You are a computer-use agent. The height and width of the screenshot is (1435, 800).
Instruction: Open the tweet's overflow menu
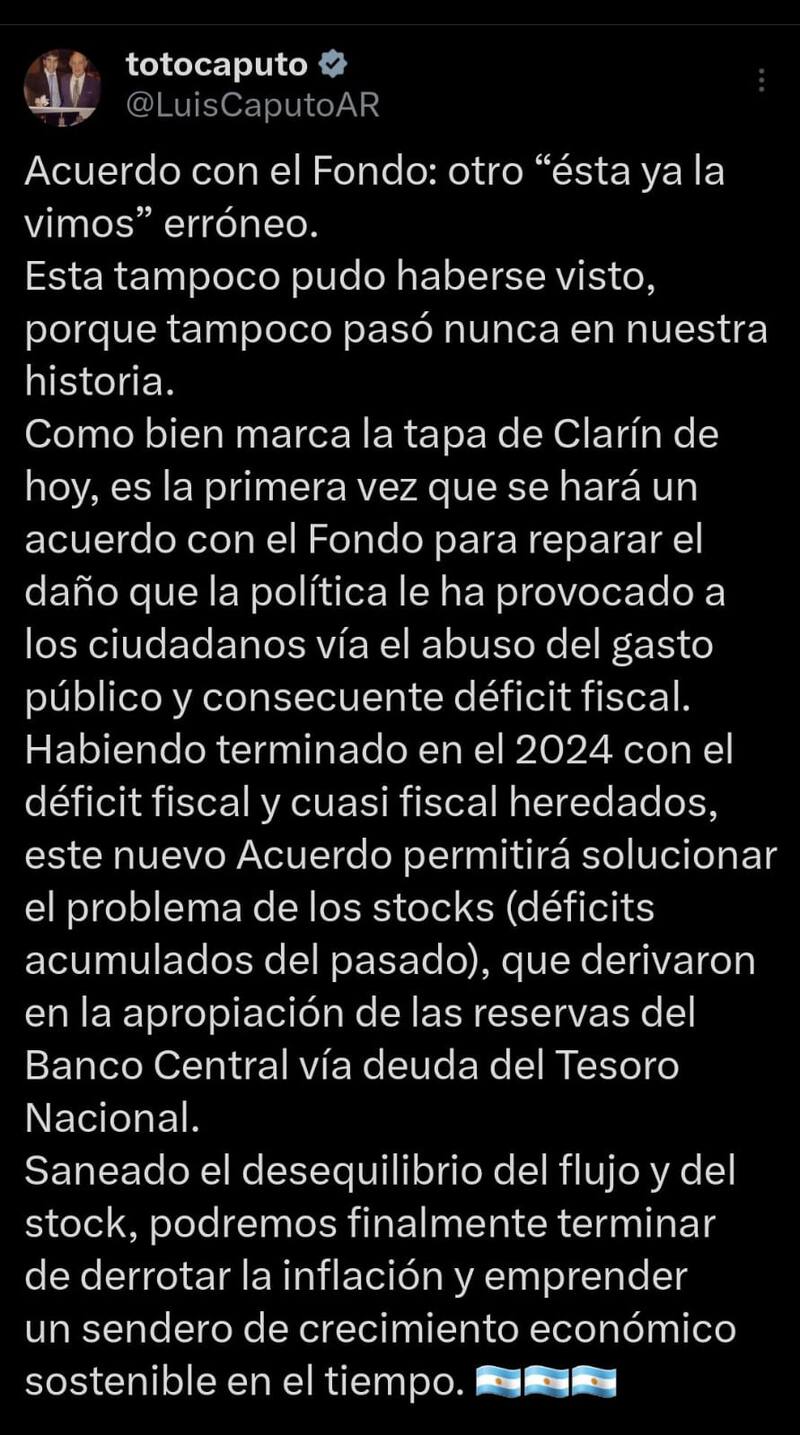(x=762, y=81)
